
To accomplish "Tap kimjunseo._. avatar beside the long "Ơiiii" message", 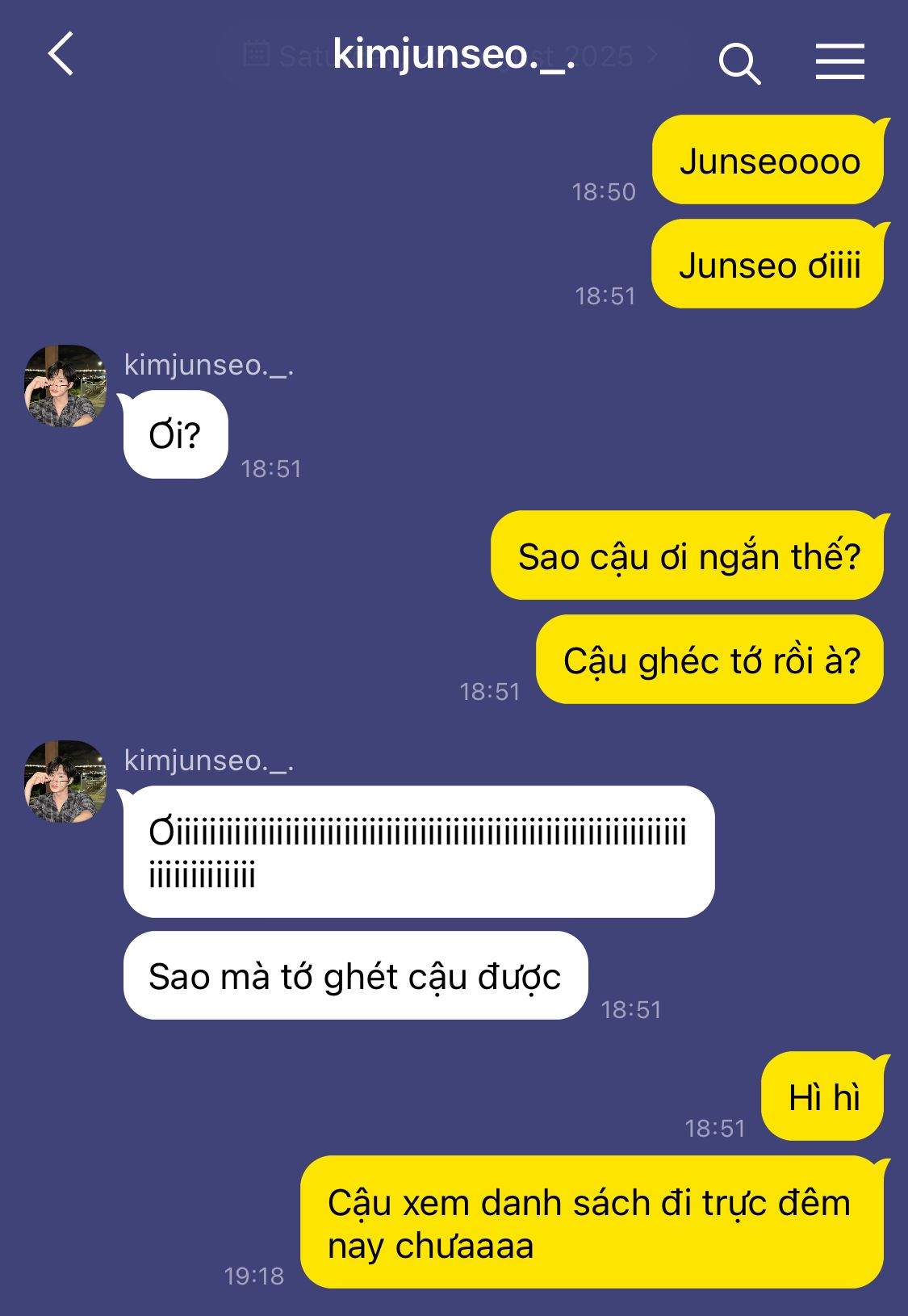I will [65, 782].
